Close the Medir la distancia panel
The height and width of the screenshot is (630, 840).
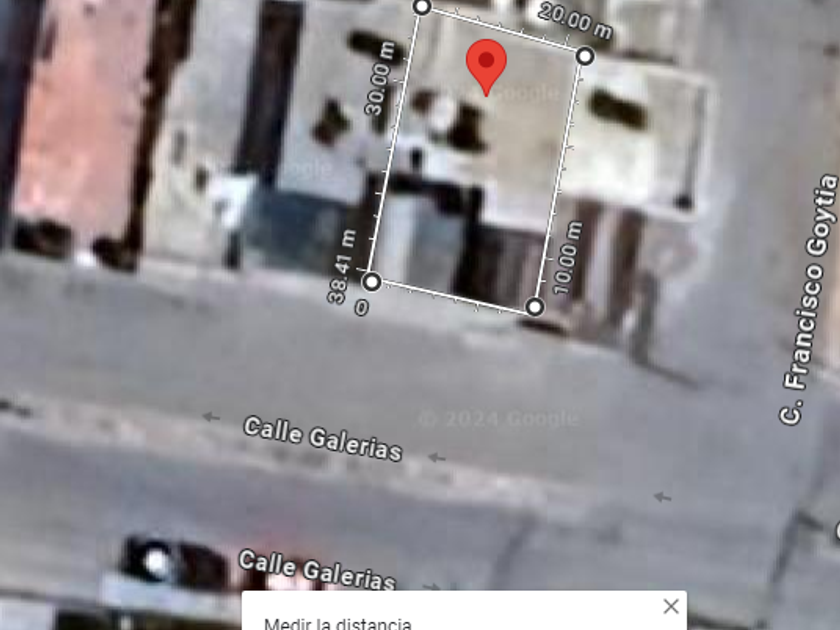(671, 606)
